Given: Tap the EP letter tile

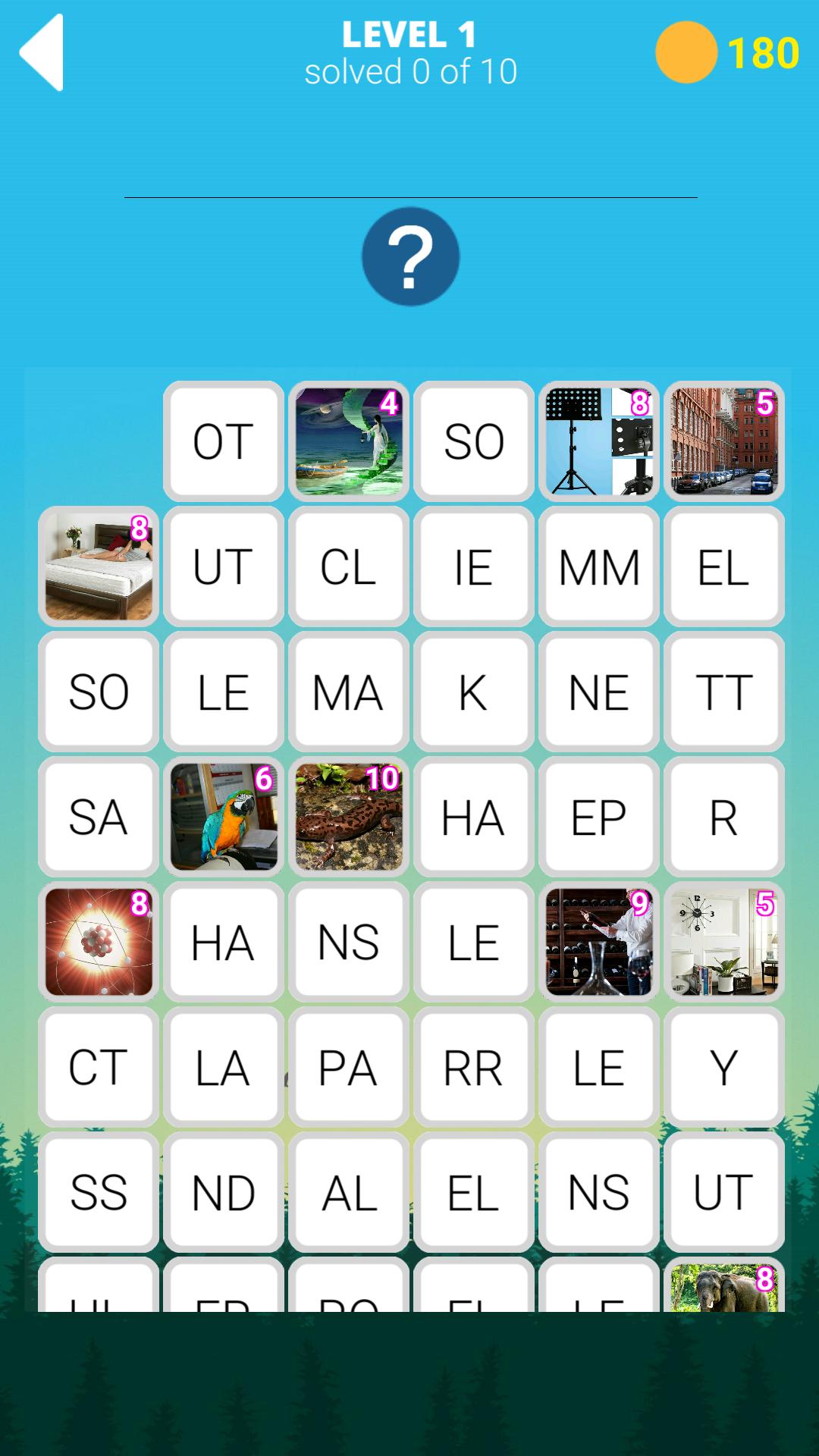Looking at the screenshot, I should point(599,817).
